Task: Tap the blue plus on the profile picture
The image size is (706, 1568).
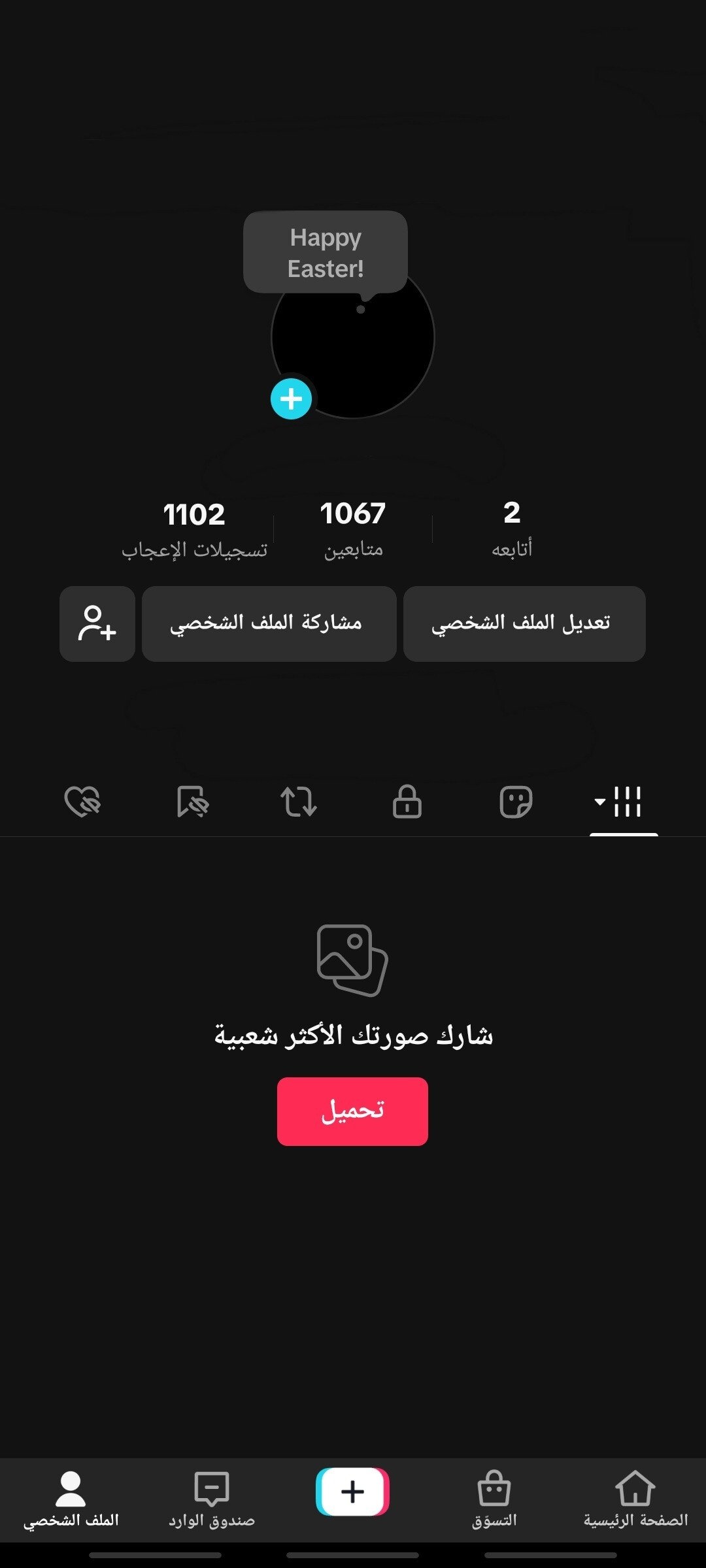Action: point(291,399)
